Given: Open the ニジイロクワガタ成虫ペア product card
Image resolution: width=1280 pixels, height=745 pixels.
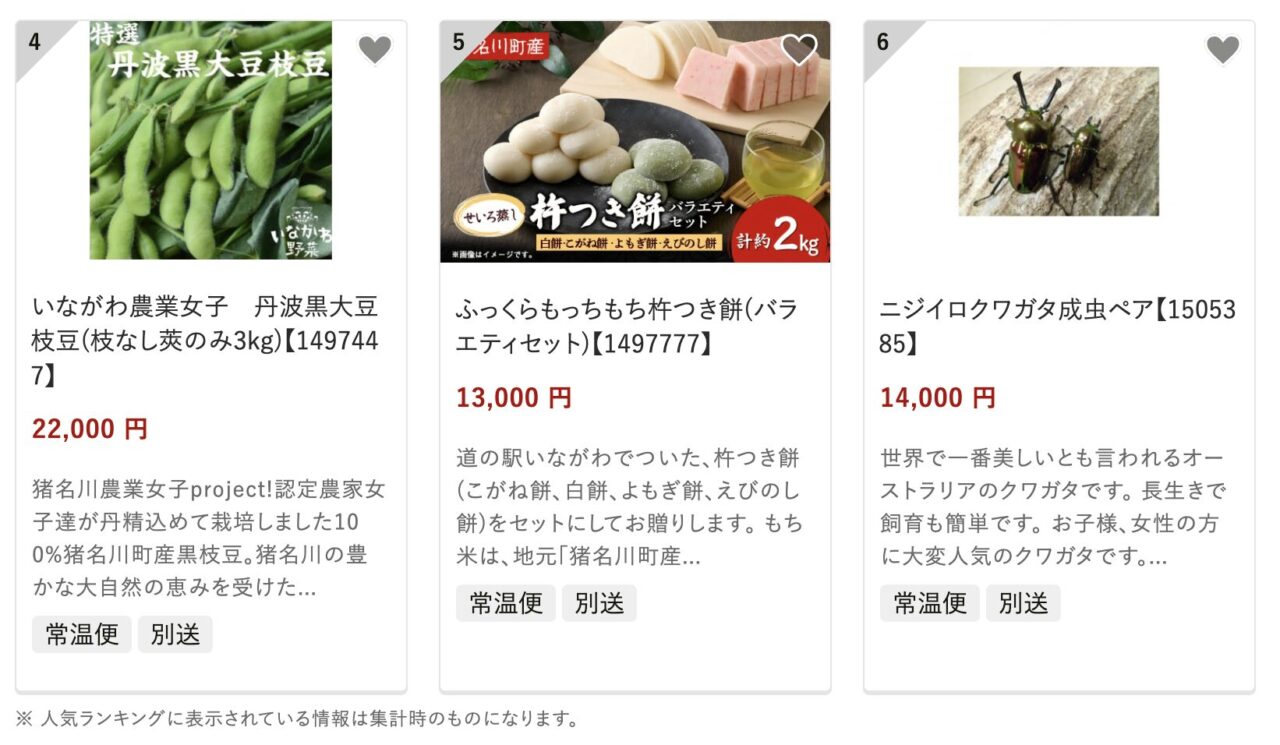Looking at the screenshot, I should click(x=1057, y=326).
